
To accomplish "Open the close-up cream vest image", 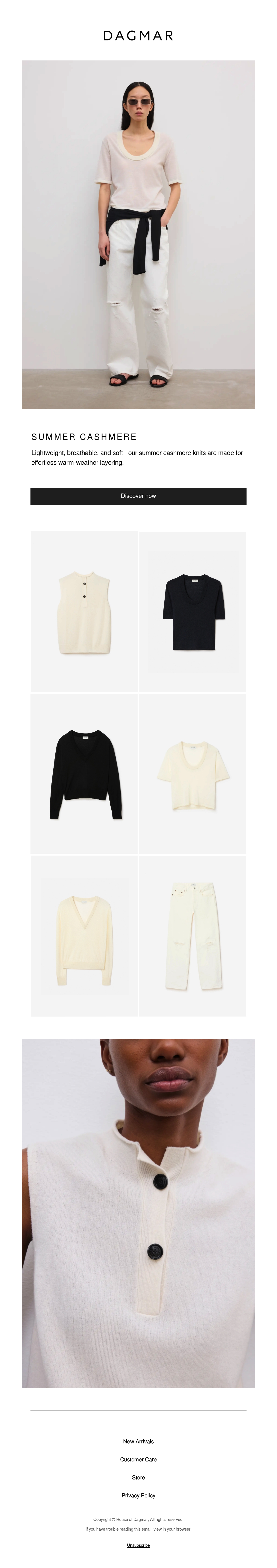I will pyautogui.click(x=138, y=1213).
